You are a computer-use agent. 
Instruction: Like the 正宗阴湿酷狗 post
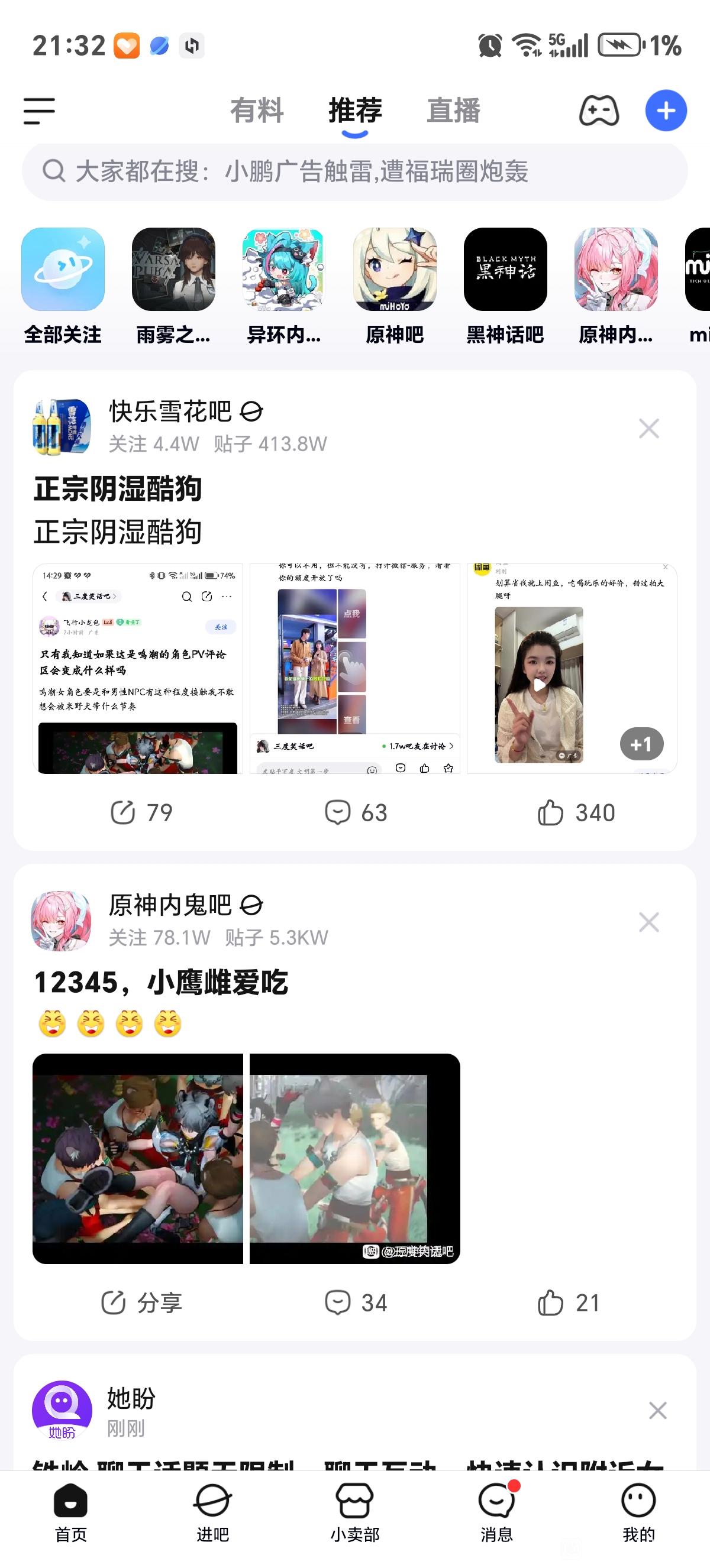tap(576, 812)
